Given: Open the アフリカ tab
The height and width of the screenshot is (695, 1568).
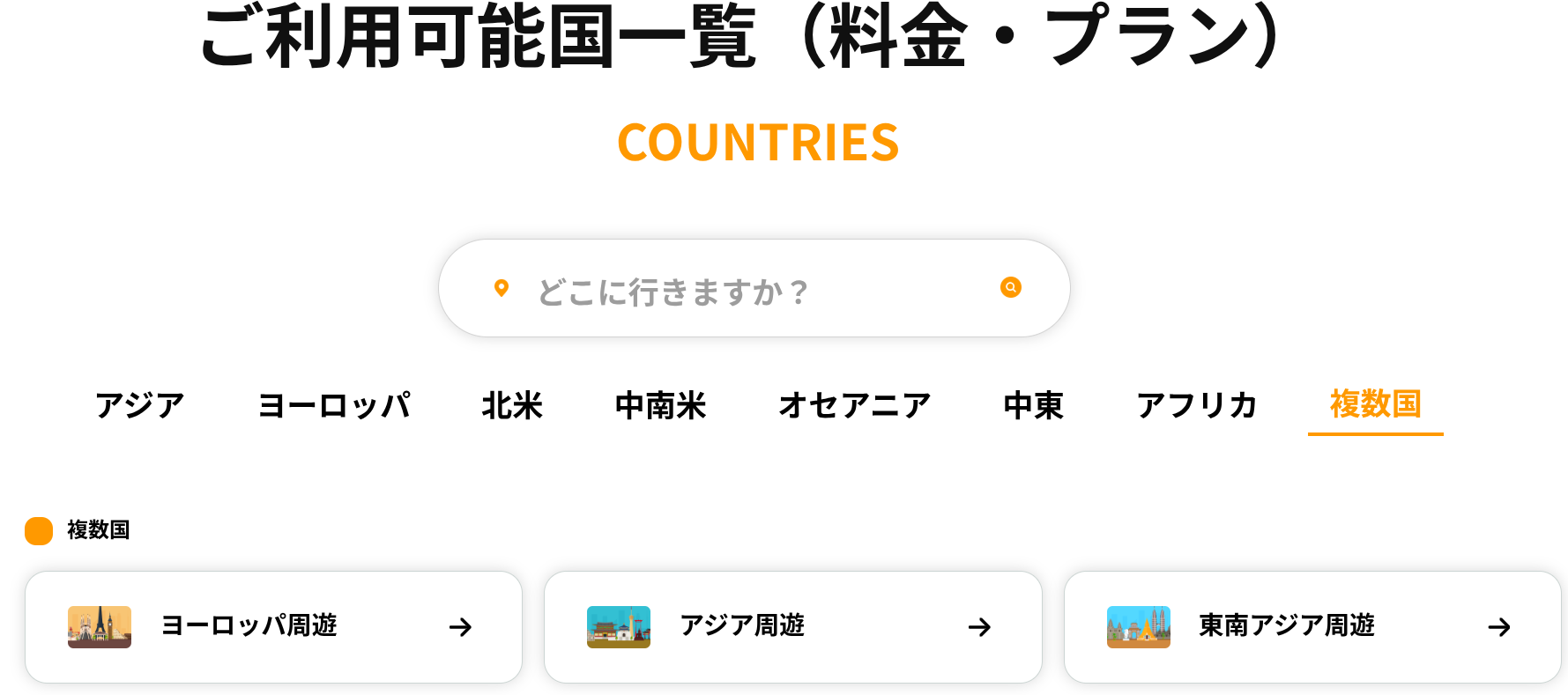Looking at the screenshot, I should click(x=1196, y=405).
